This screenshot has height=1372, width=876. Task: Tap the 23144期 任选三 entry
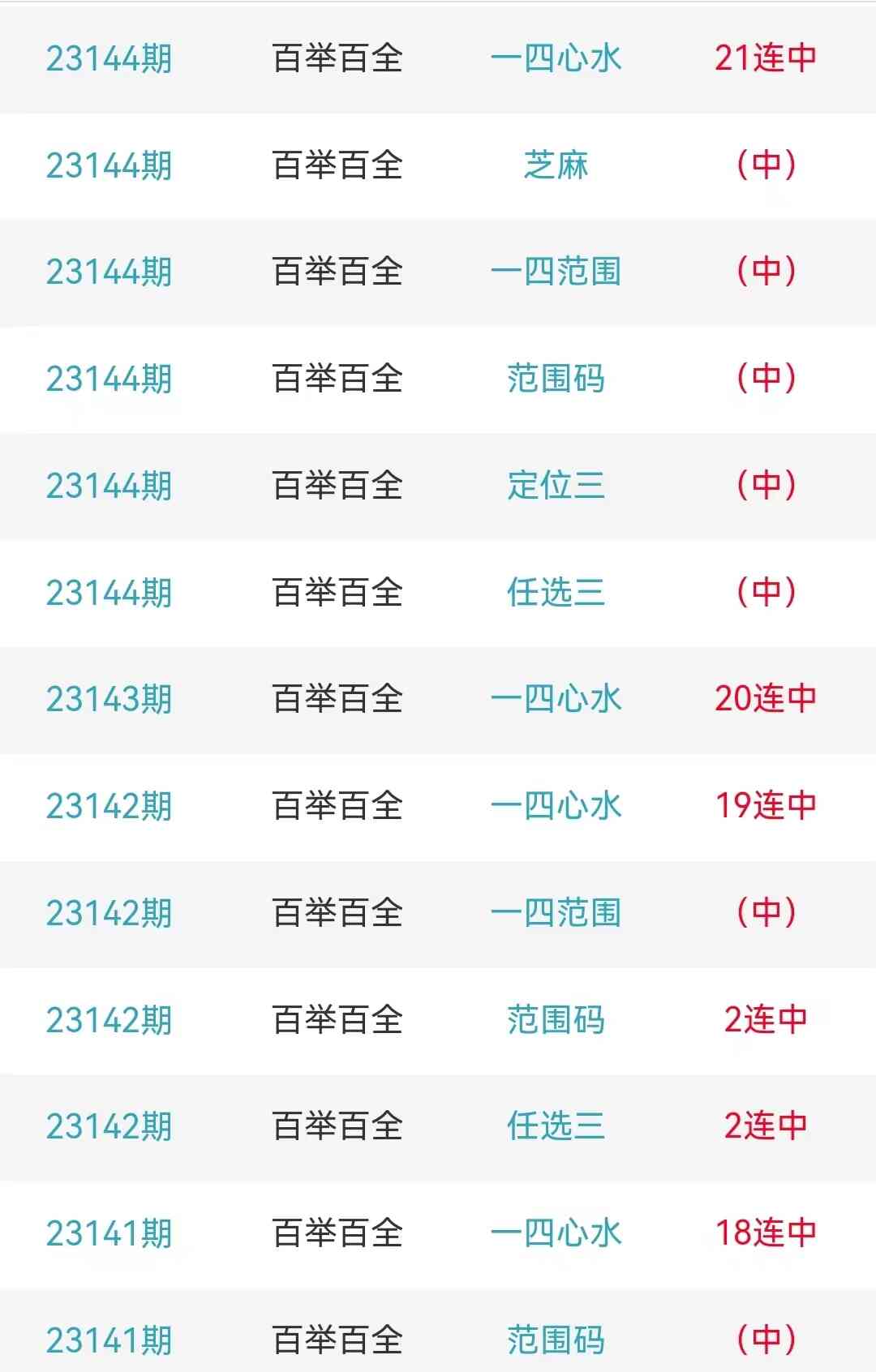556,593
